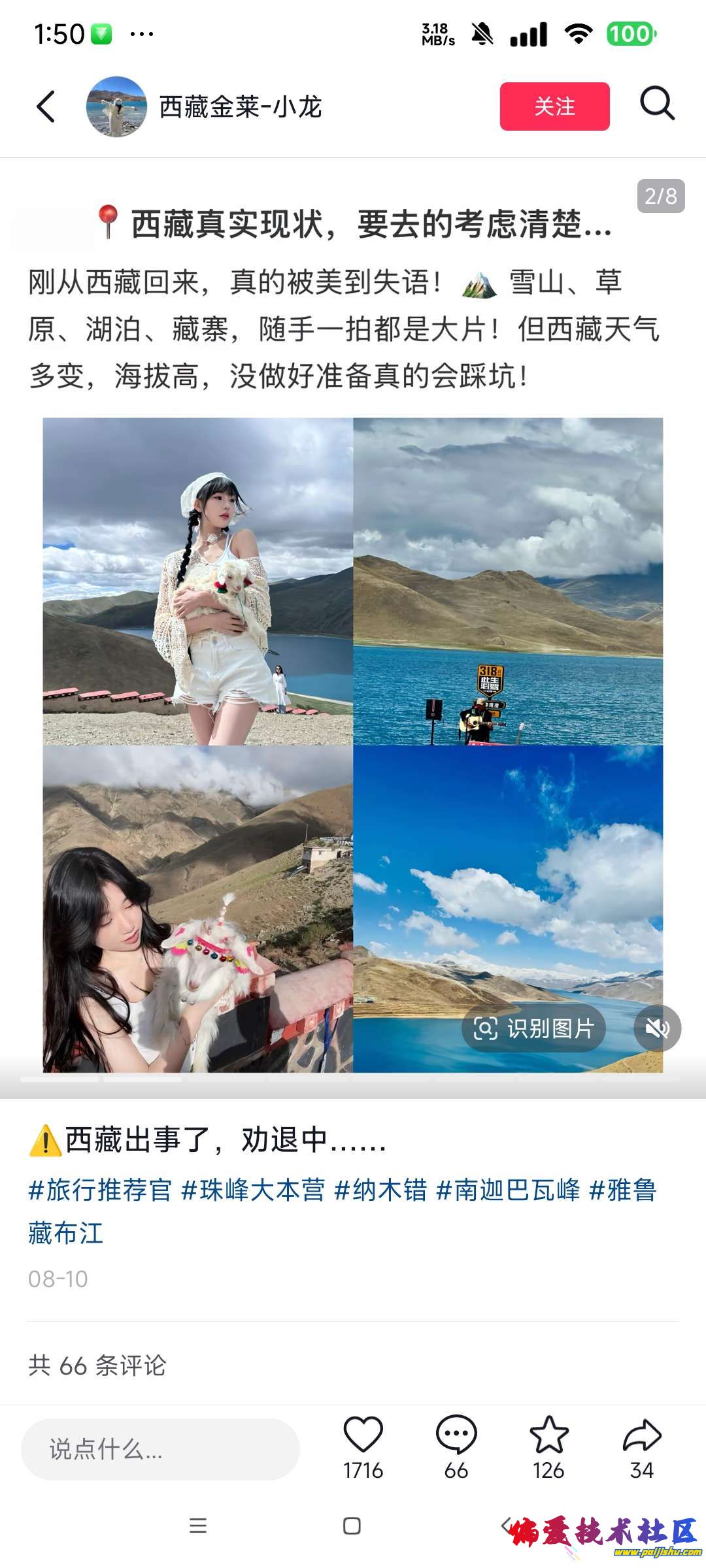Open the comments bubble icon
The height and width of the screenshot is (1568, 706).
(456, 1436)
